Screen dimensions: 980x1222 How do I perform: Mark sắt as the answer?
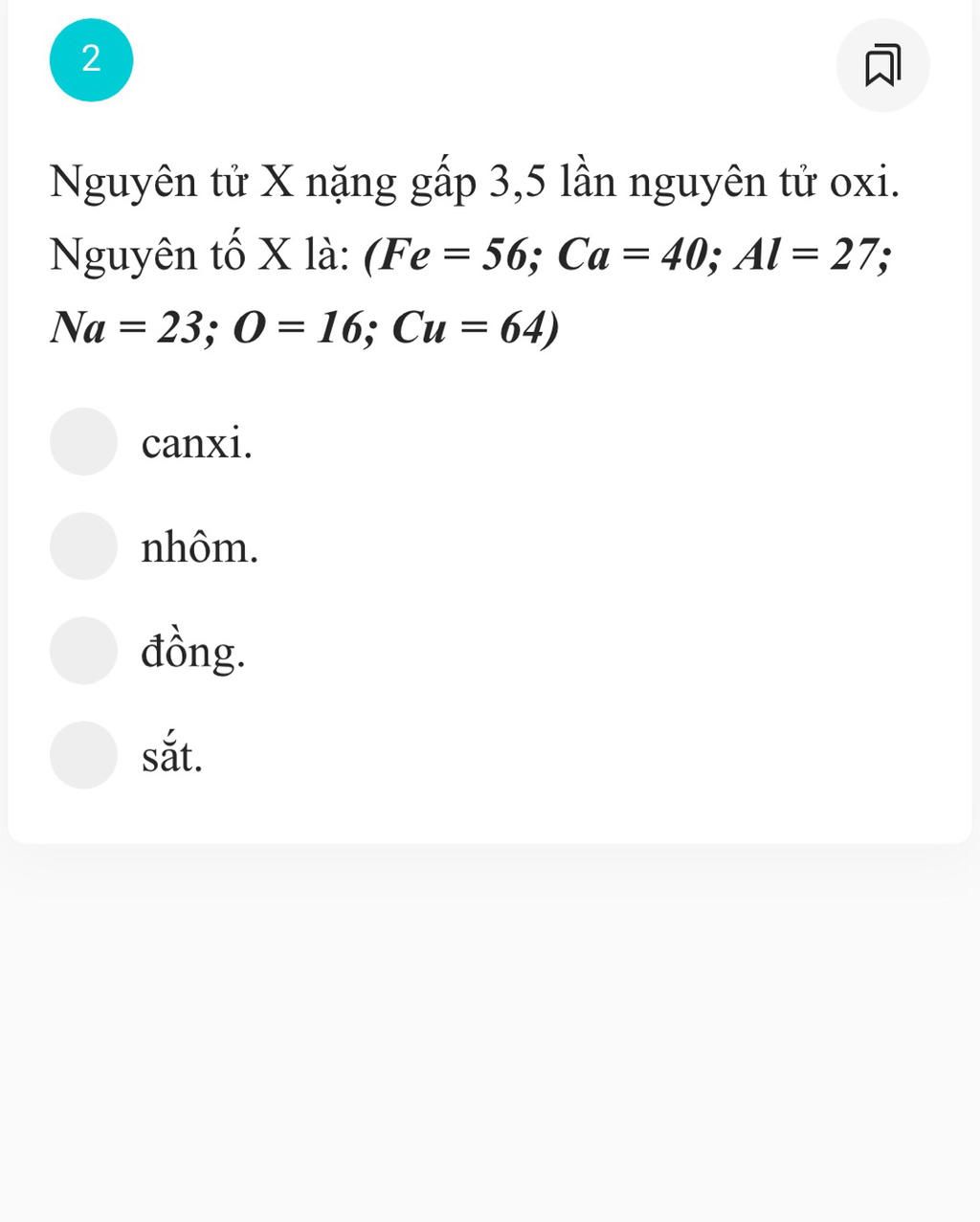[84, 755]
